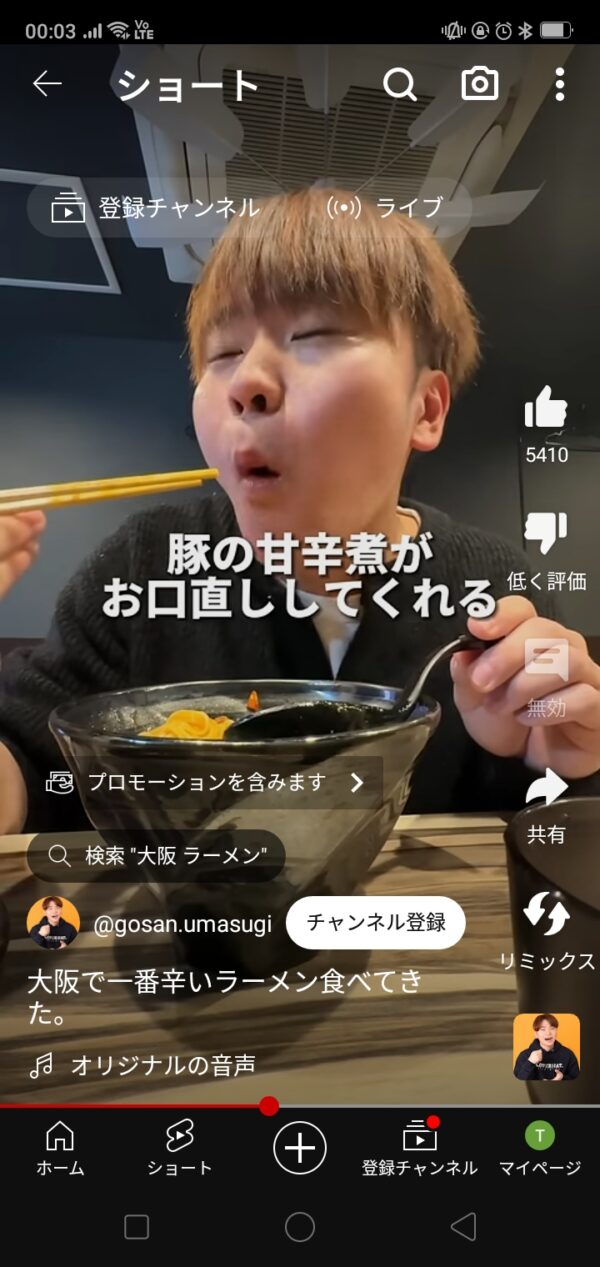Go back with the top-left arrow
Image resolution: width=600 pixels, height=1267 pixels.
(47, 84)
